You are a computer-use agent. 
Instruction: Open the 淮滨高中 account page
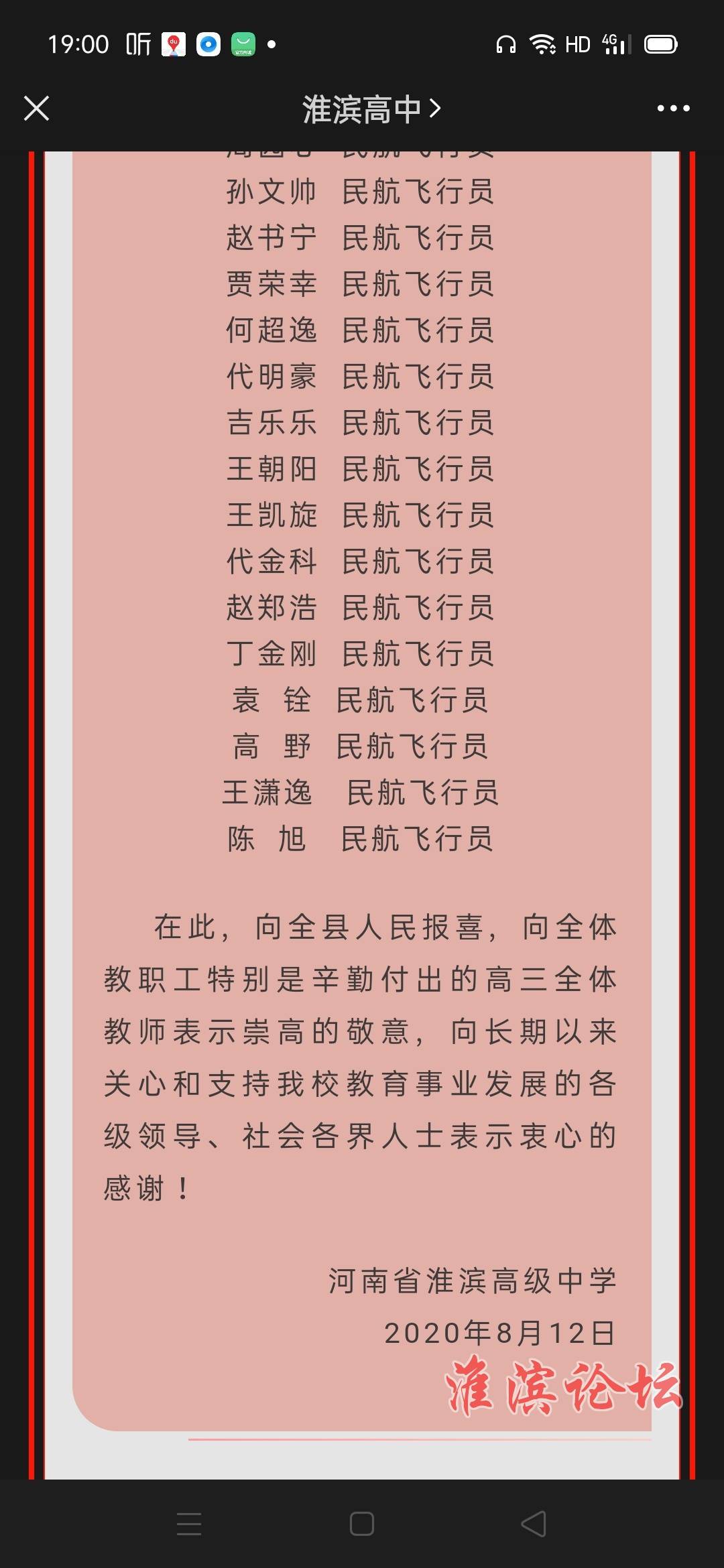pos(371,109)
